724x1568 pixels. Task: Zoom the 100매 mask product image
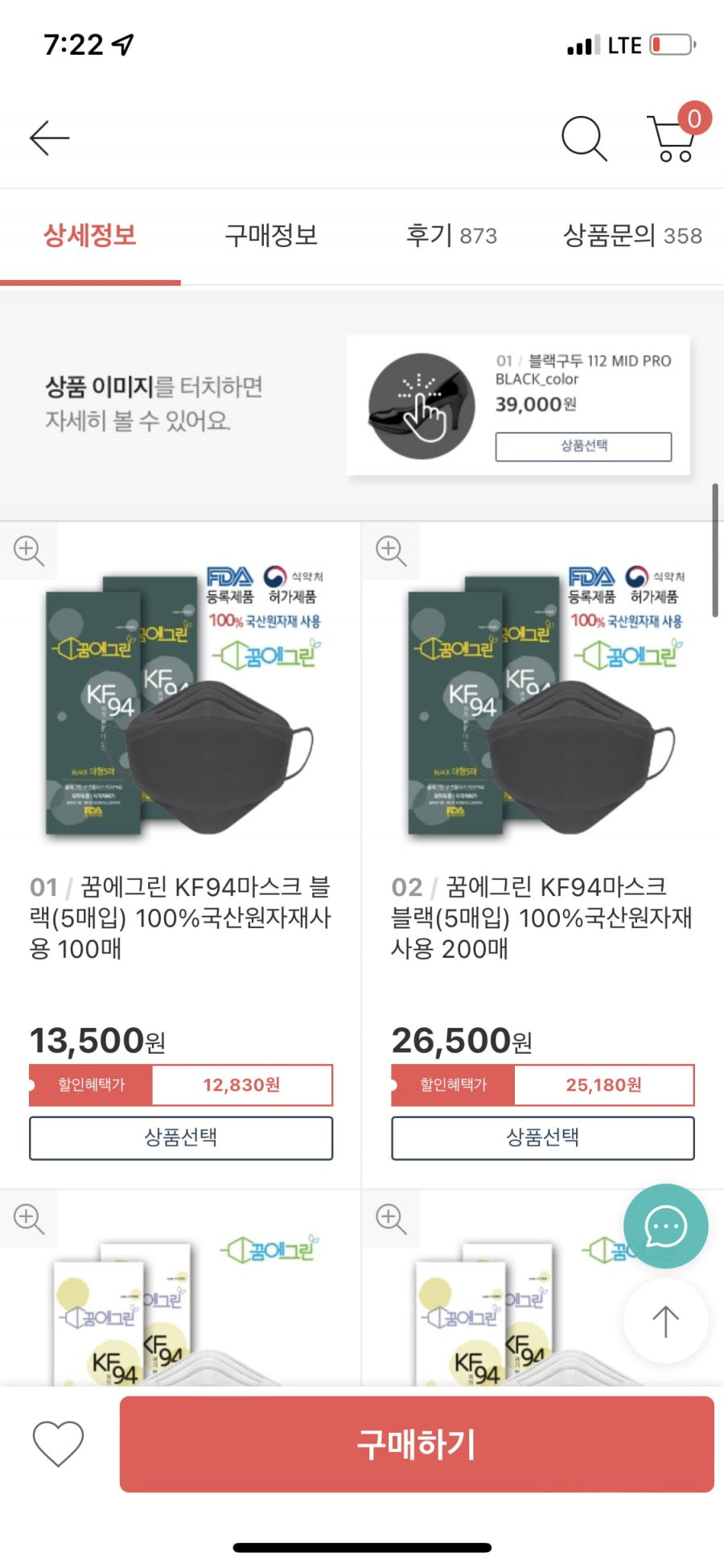pos(29,551)
